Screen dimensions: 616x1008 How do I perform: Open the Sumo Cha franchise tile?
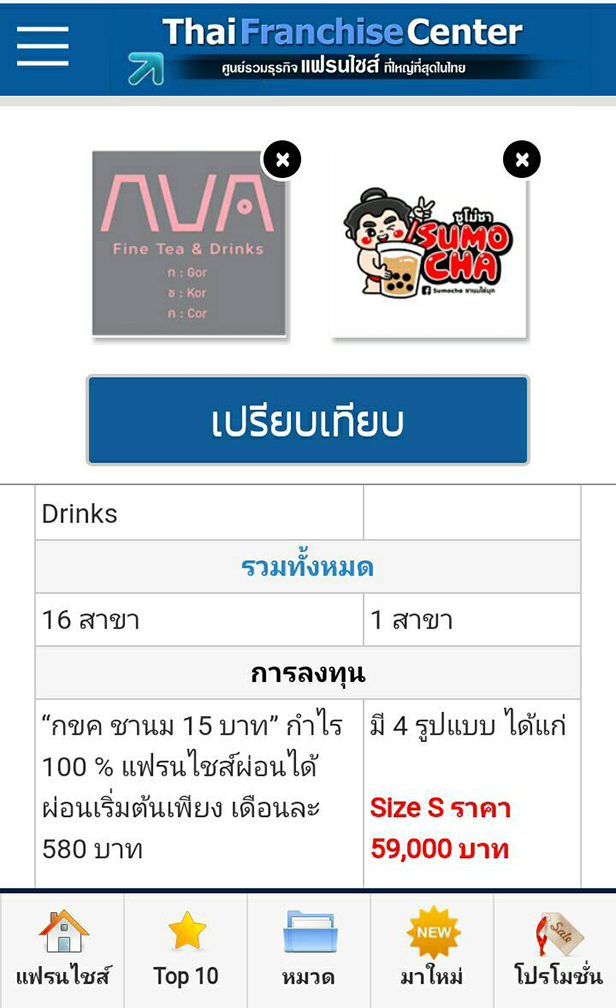point(428,244)
